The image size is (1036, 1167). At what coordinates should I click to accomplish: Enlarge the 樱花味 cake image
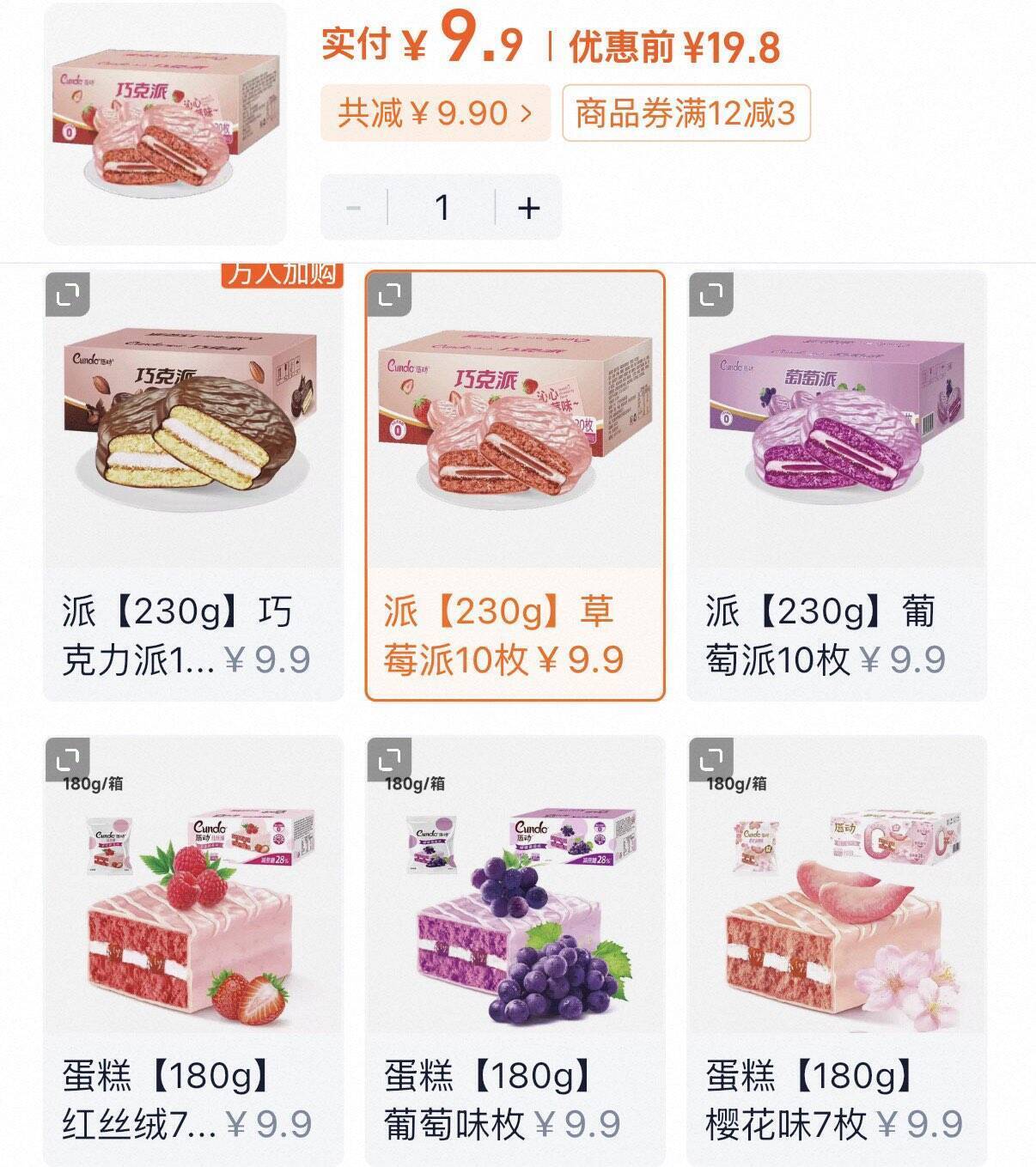(710, 758)
